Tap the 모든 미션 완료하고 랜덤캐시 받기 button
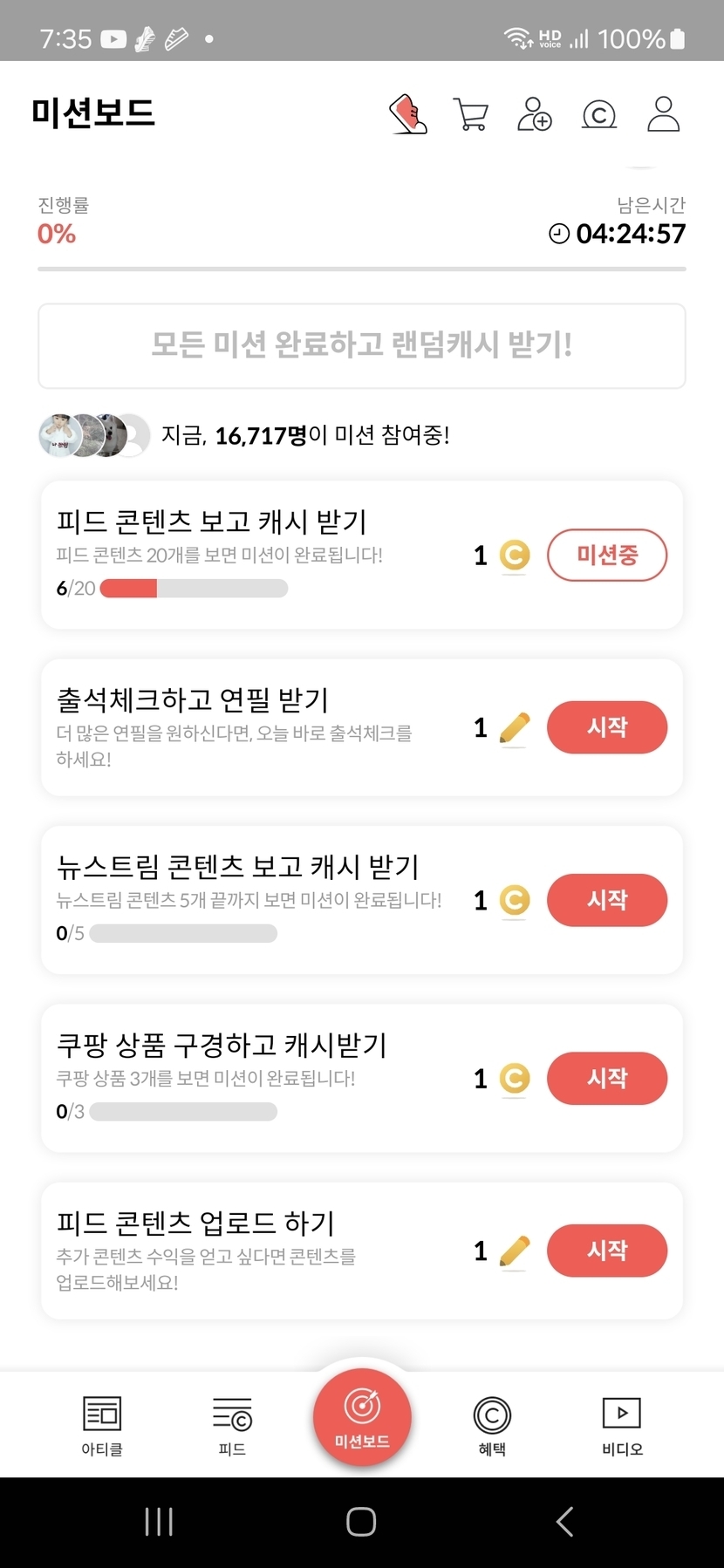724x1568 pixels. pos(362,345)
